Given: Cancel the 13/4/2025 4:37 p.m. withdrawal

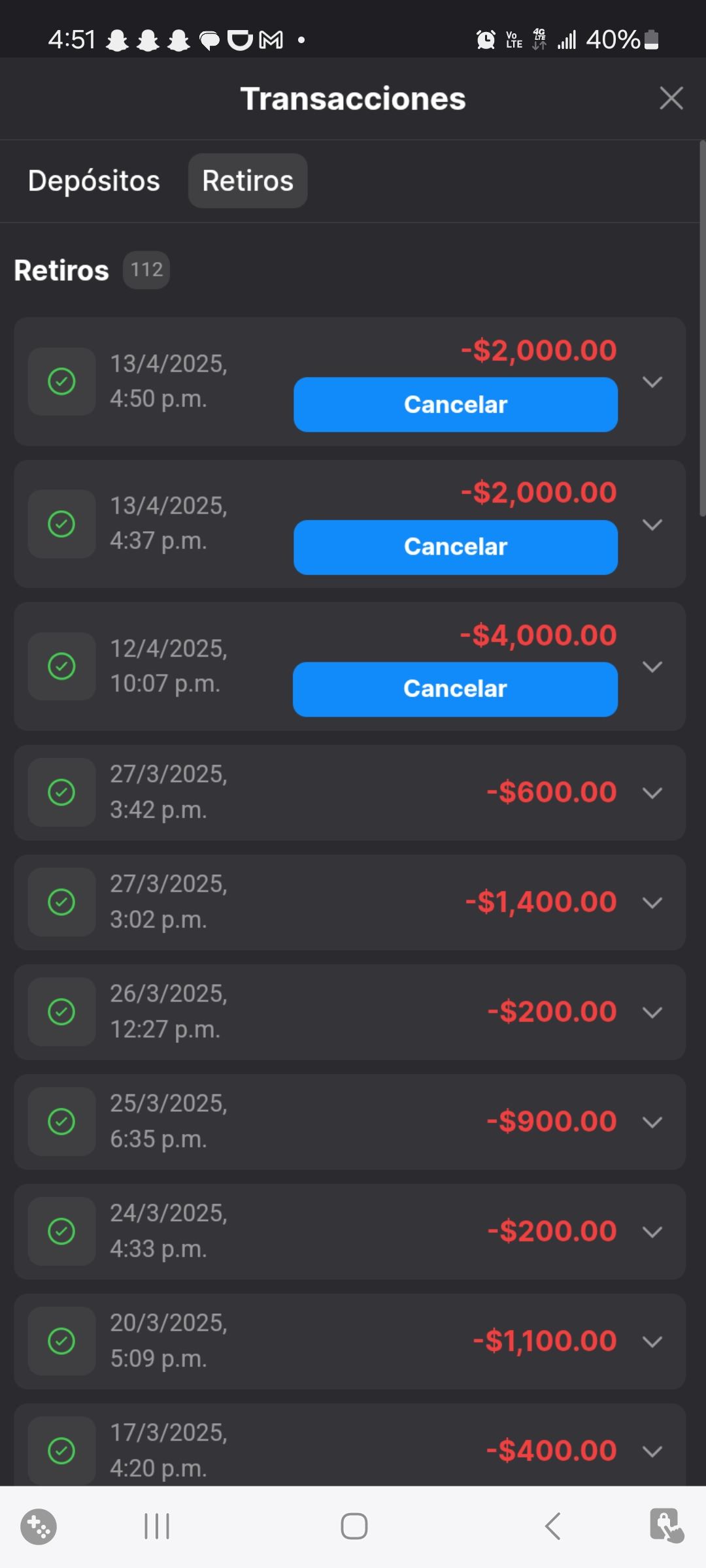Looking at the screenshot, I should tap(455, 547).
